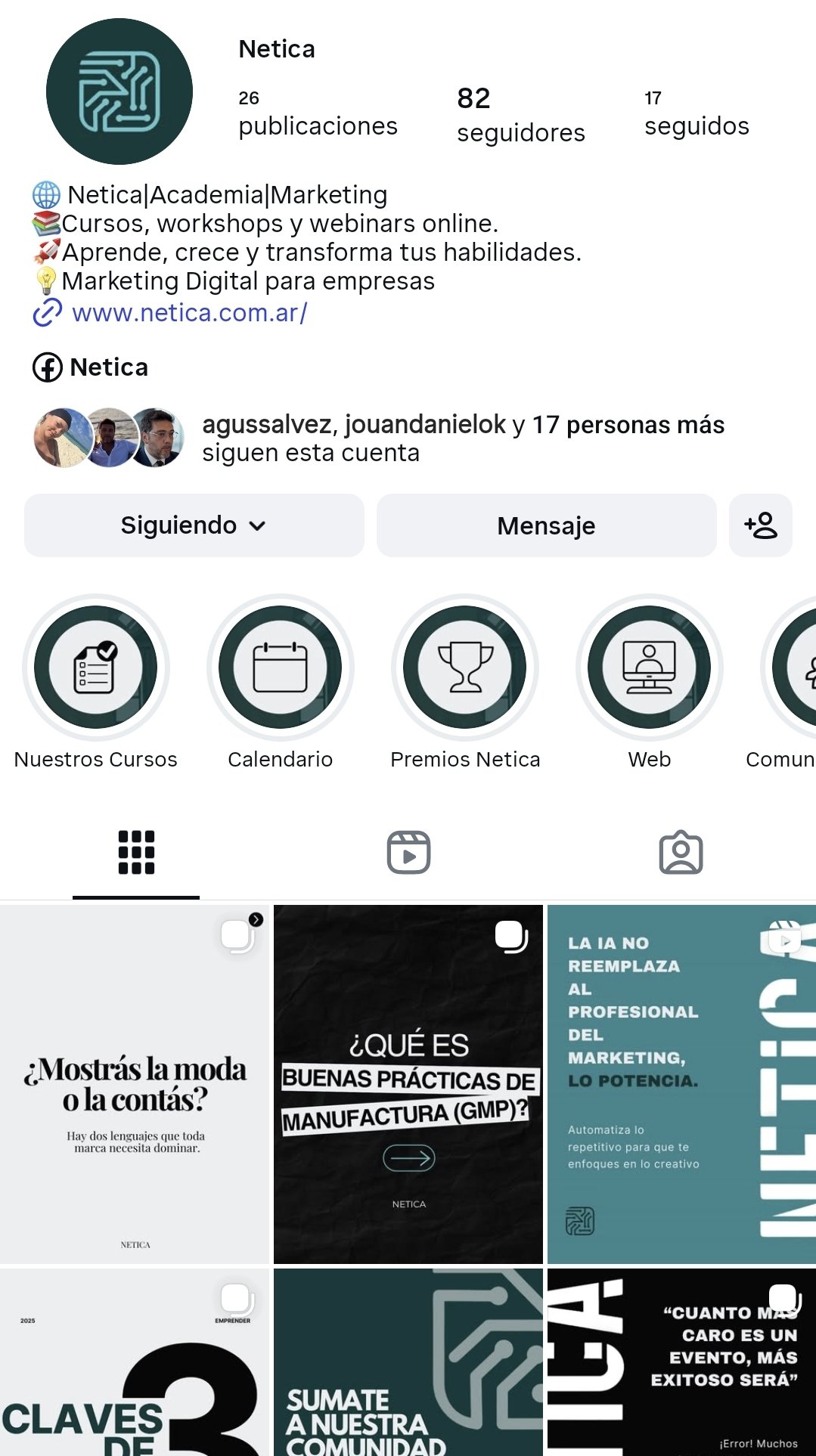Open the Calendario story highlight
Viewport: 816px width, 1456px height.
(x=280, y=668)
